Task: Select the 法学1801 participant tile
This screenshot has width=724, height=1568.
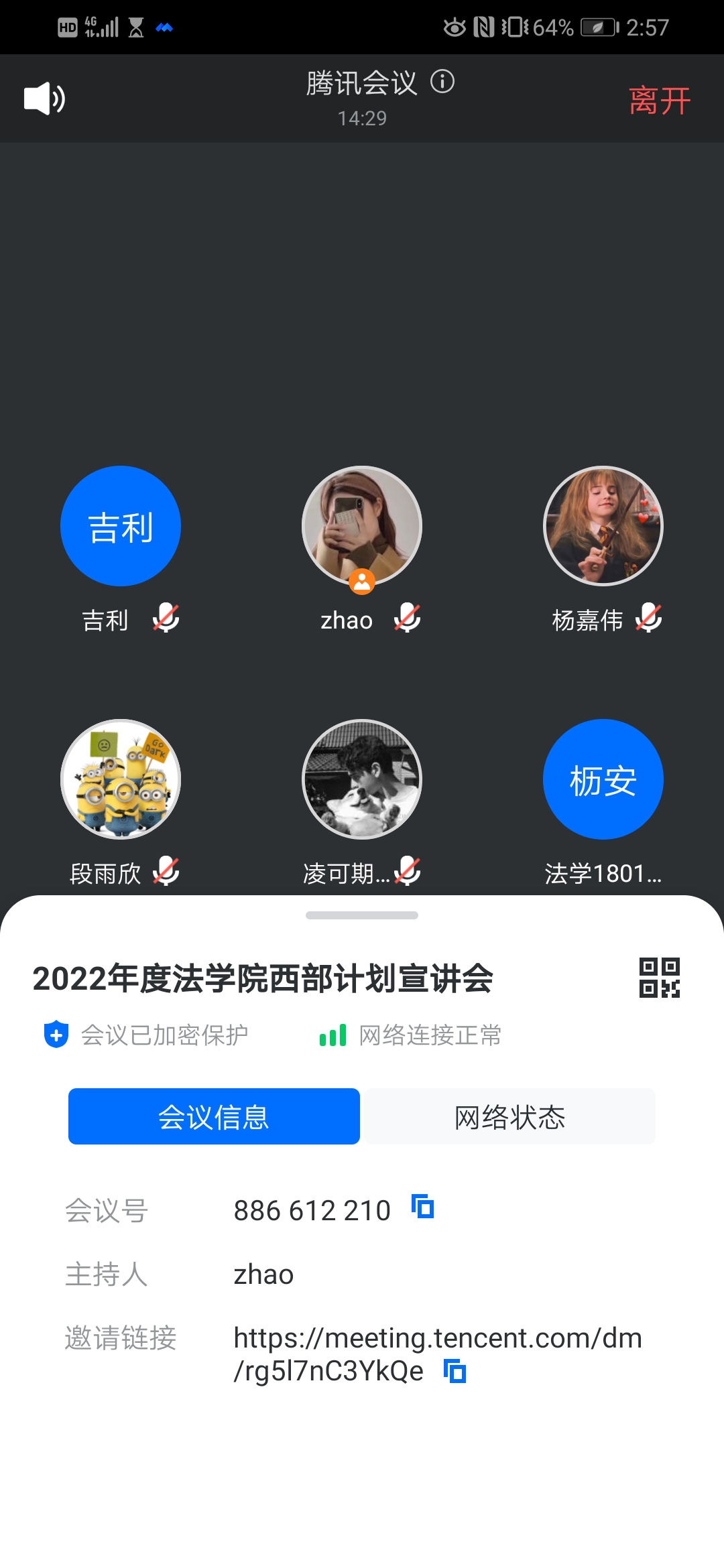Action: click(603, 779)
